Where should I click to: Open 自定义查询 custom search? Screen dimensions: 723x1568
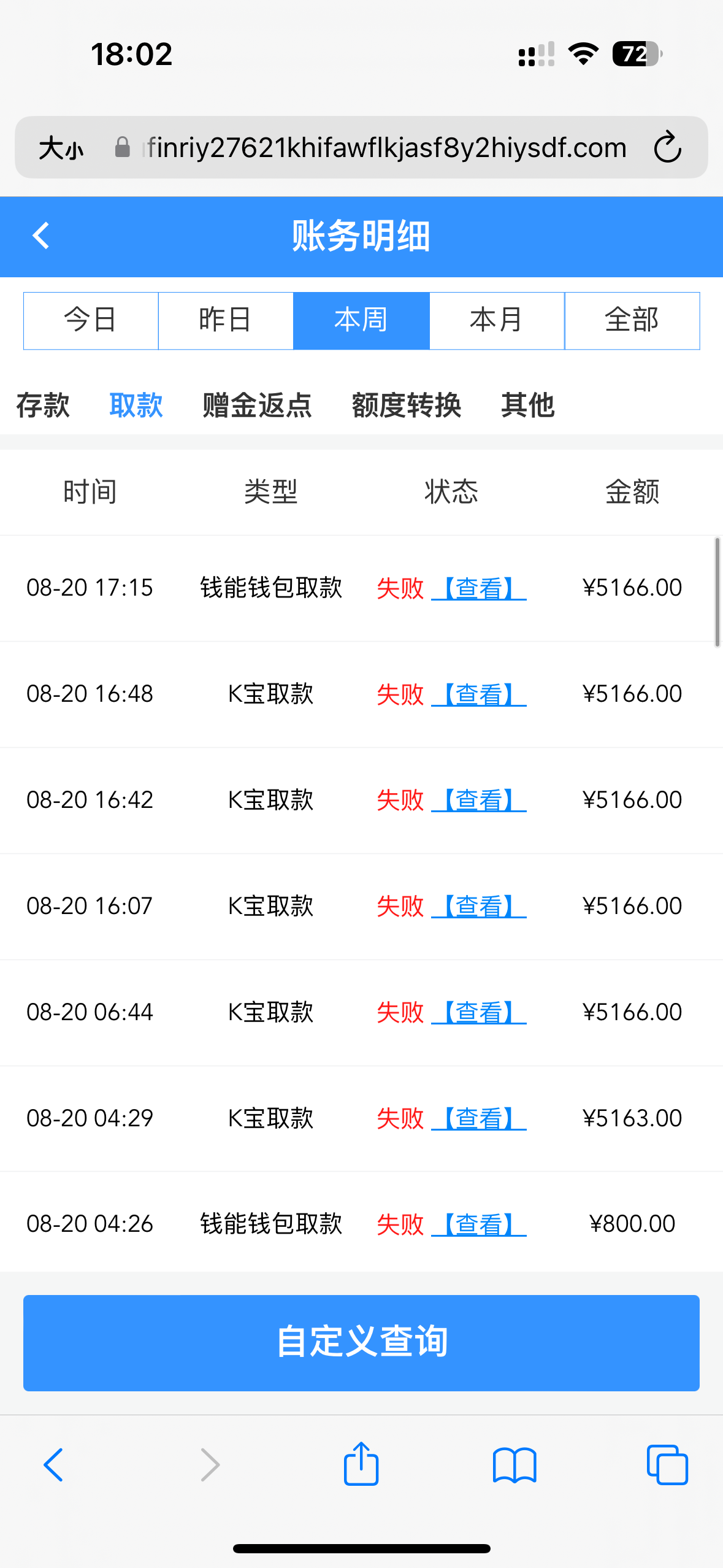pyautogui.click(x=361, y=1343)
